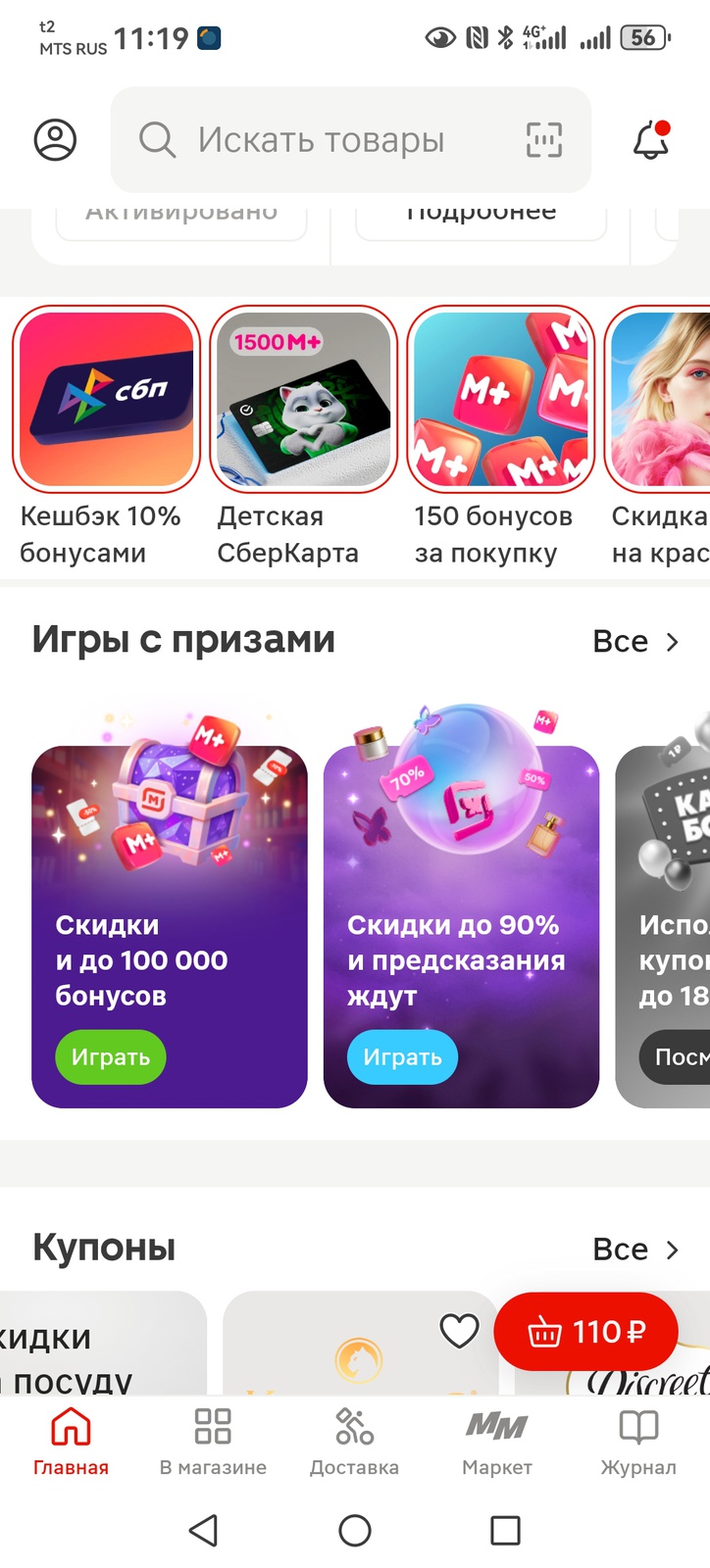Like the coupon with the heart icon
Screen dimensions: 710x1568
point(459,1331)
